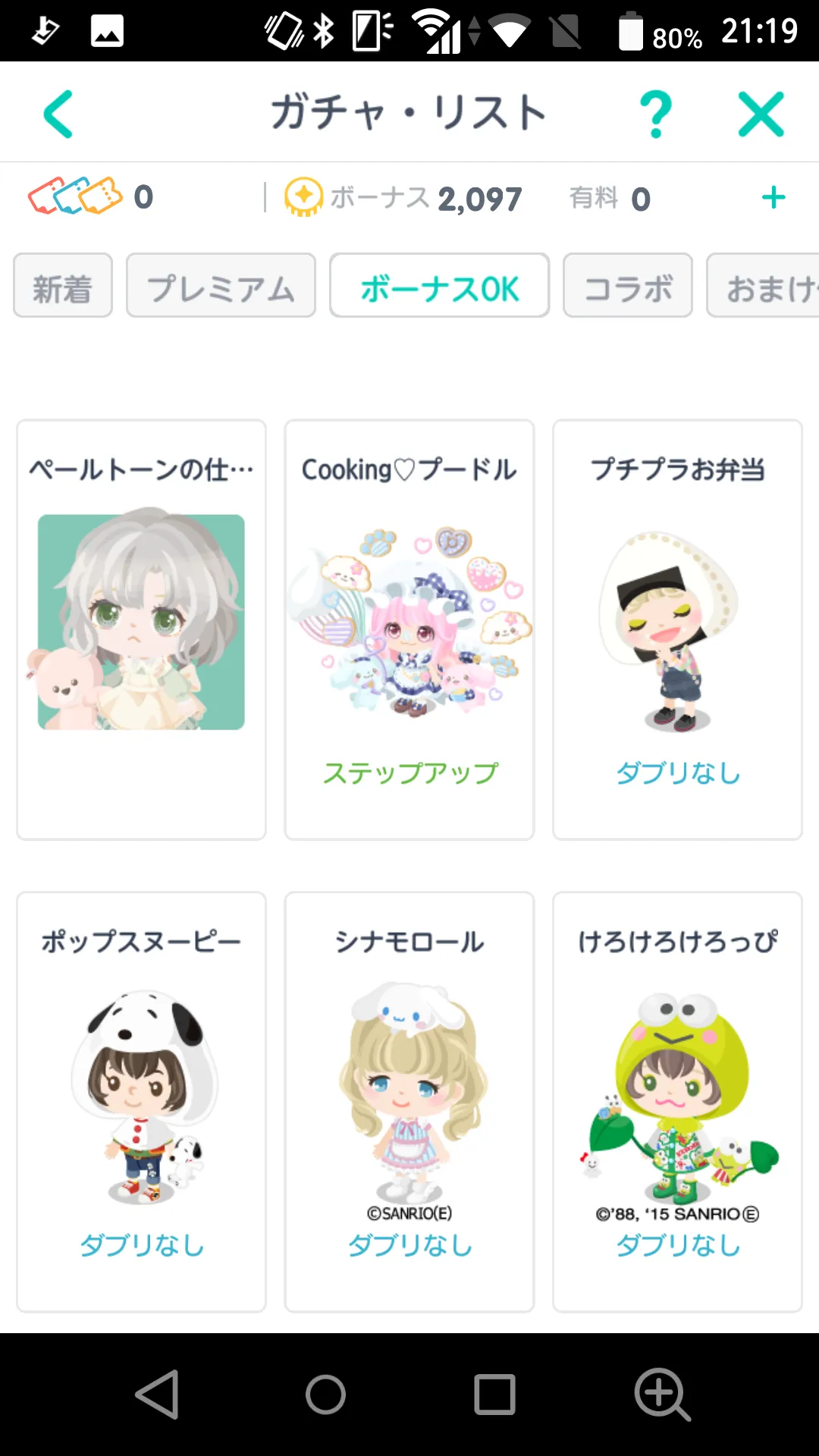Close the gacha list screen

761,115
